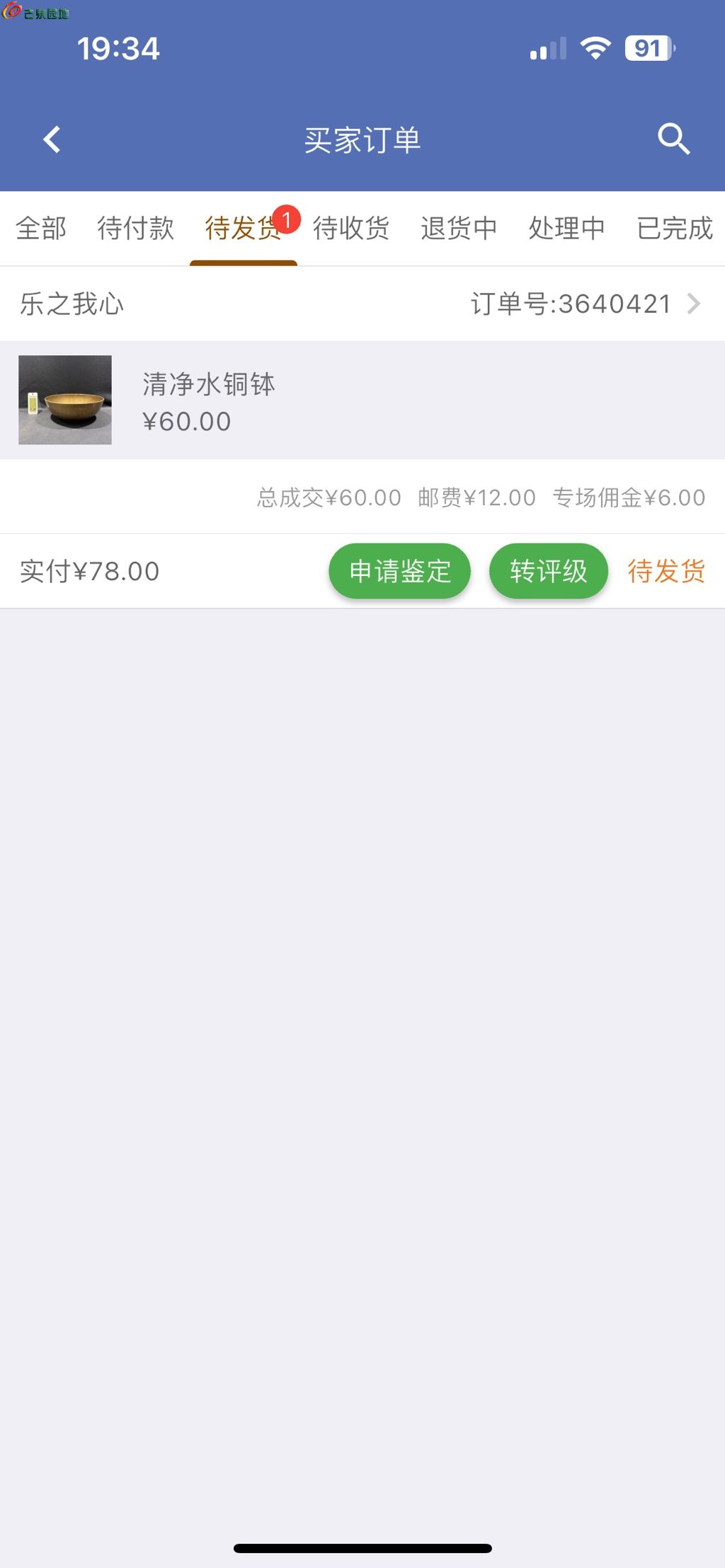Image resolution: width=725 pixels, height=1568 pixels.
Task: View the 退货中 tab
Action: [459, 229]
